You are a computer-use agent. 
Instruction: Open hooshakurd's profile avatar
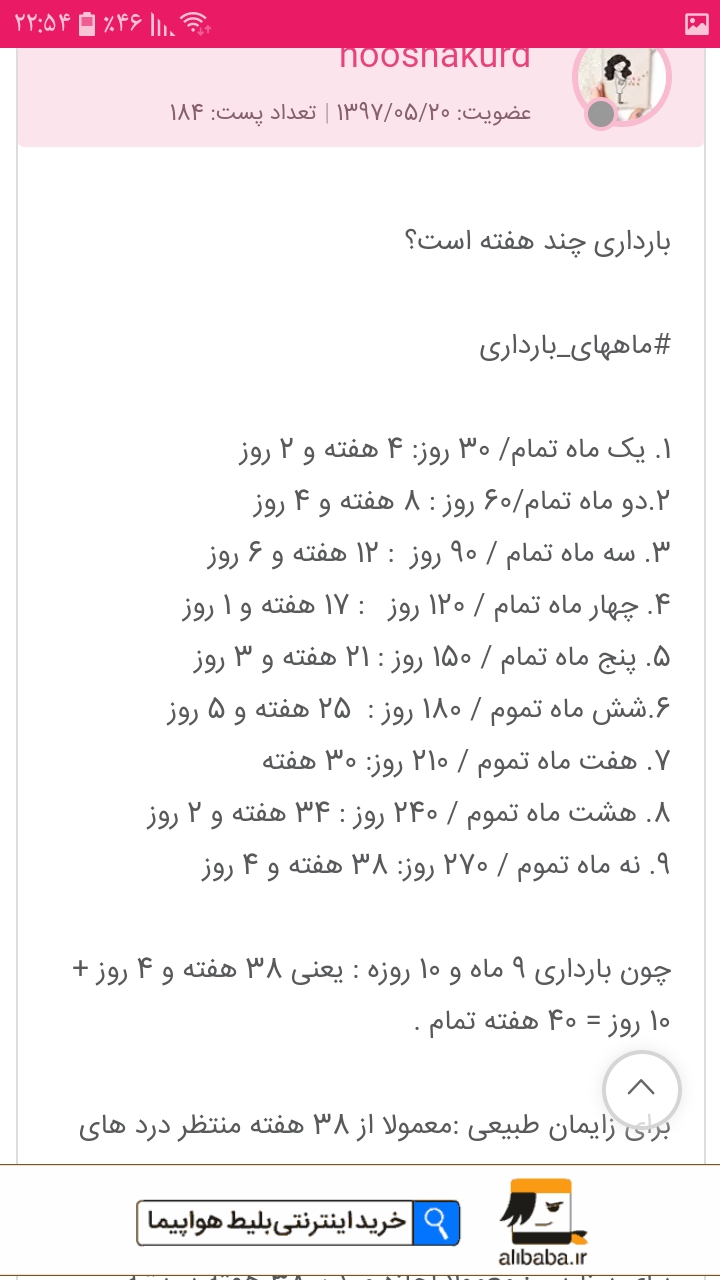[x=622, y=81]
